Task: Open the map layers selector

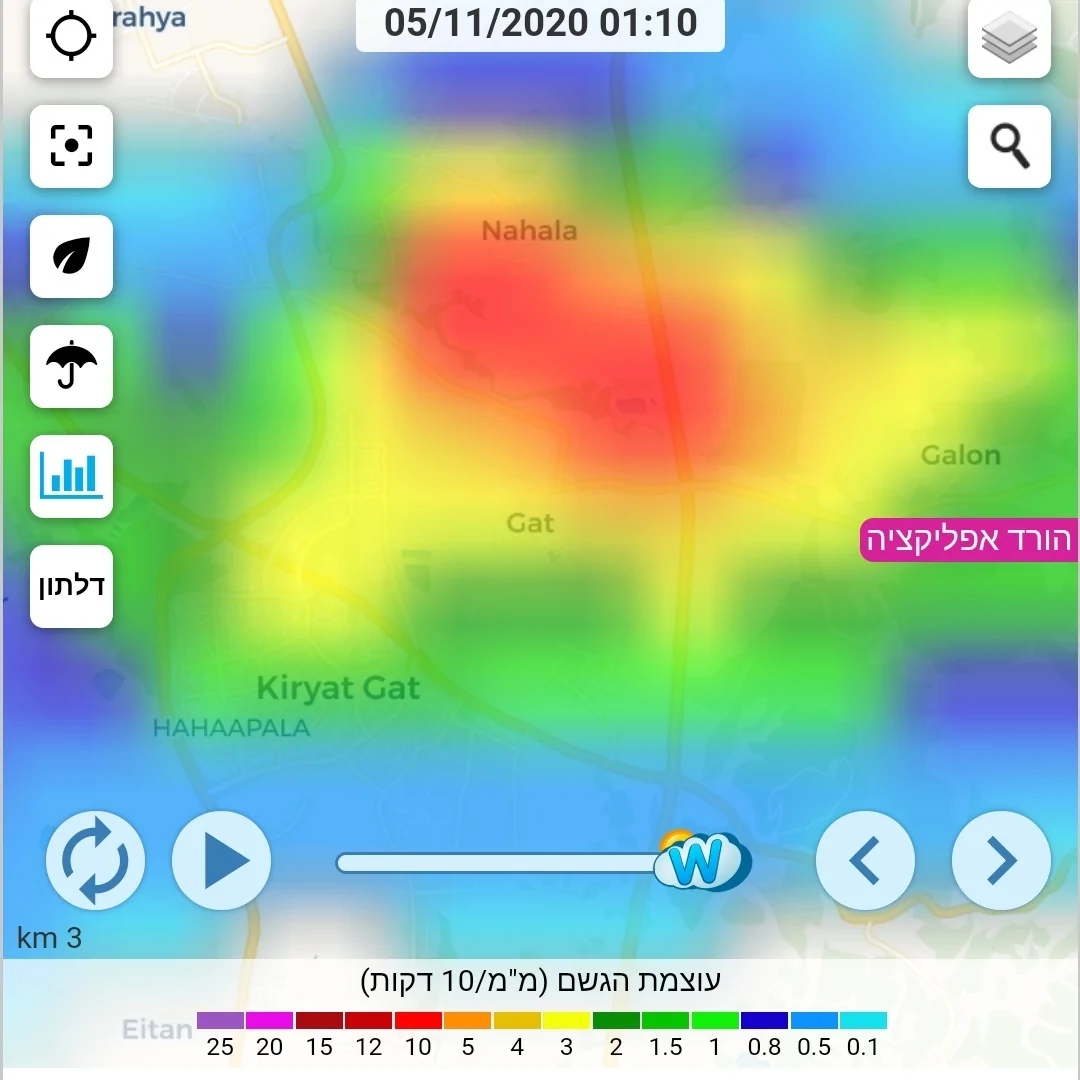Action: 1009,39
